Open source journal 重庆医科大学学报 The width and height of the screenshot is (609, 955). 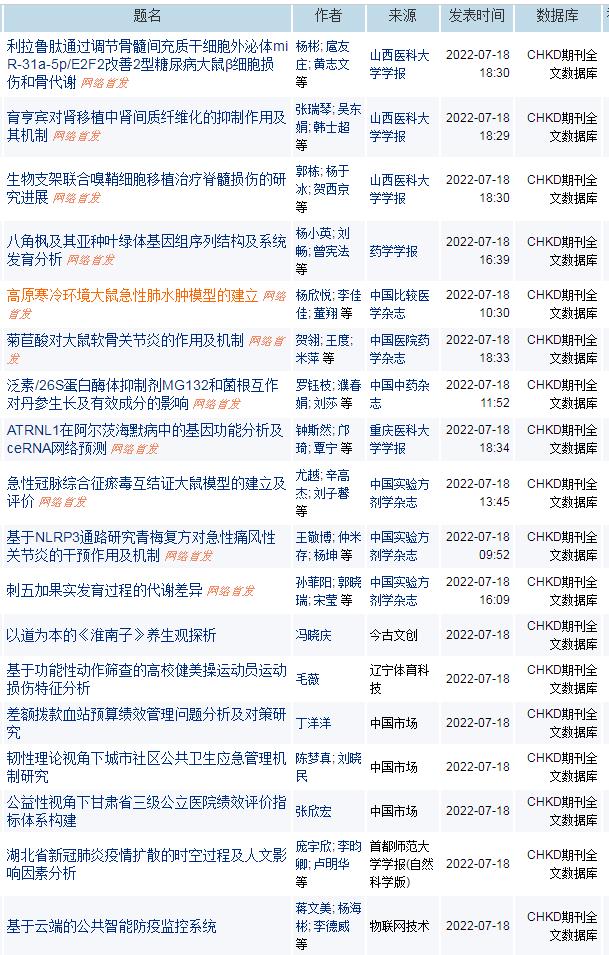[399, 439]
